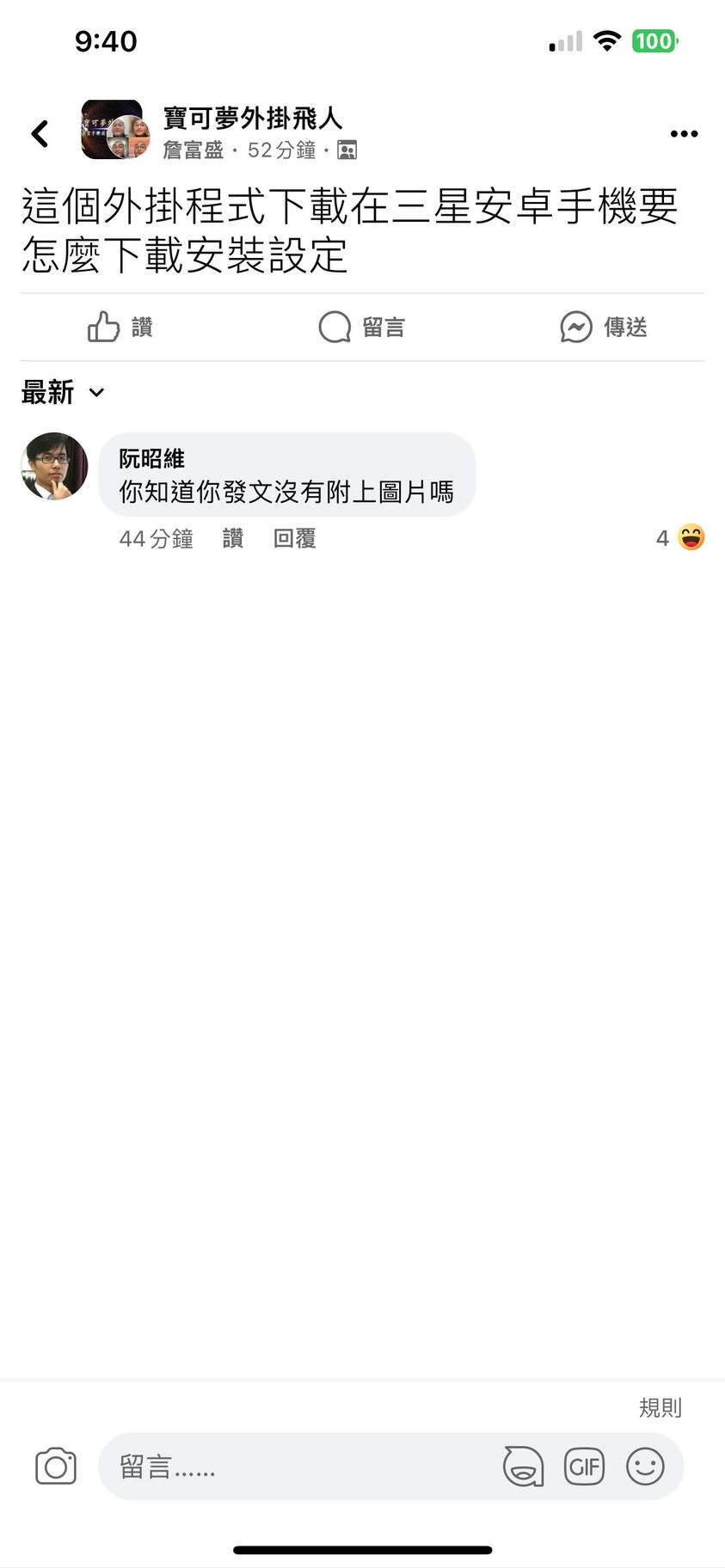Go back using the top-left arrow

40,133
